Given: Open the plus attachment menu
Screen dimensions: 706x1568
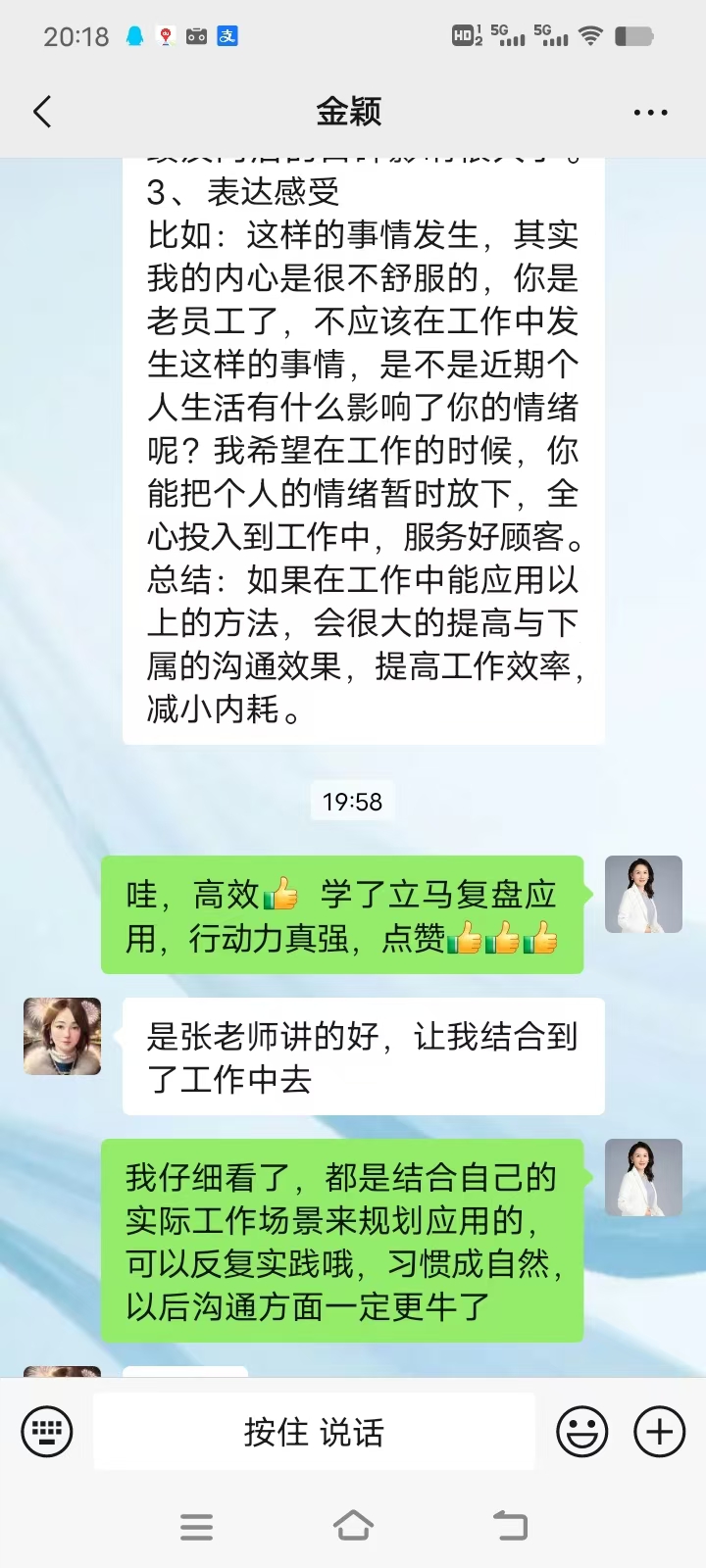Looking at the screenshot, I should pyautogui.click(x=659, y=1432).
